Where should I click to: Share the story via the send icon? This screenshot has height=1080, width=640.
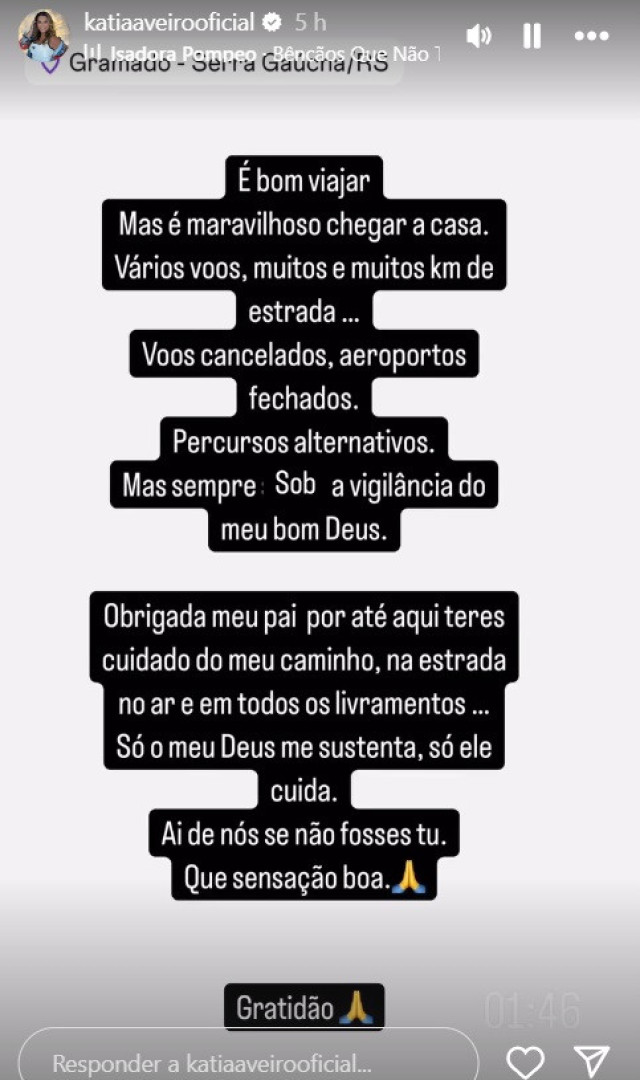pos(592,1060)
